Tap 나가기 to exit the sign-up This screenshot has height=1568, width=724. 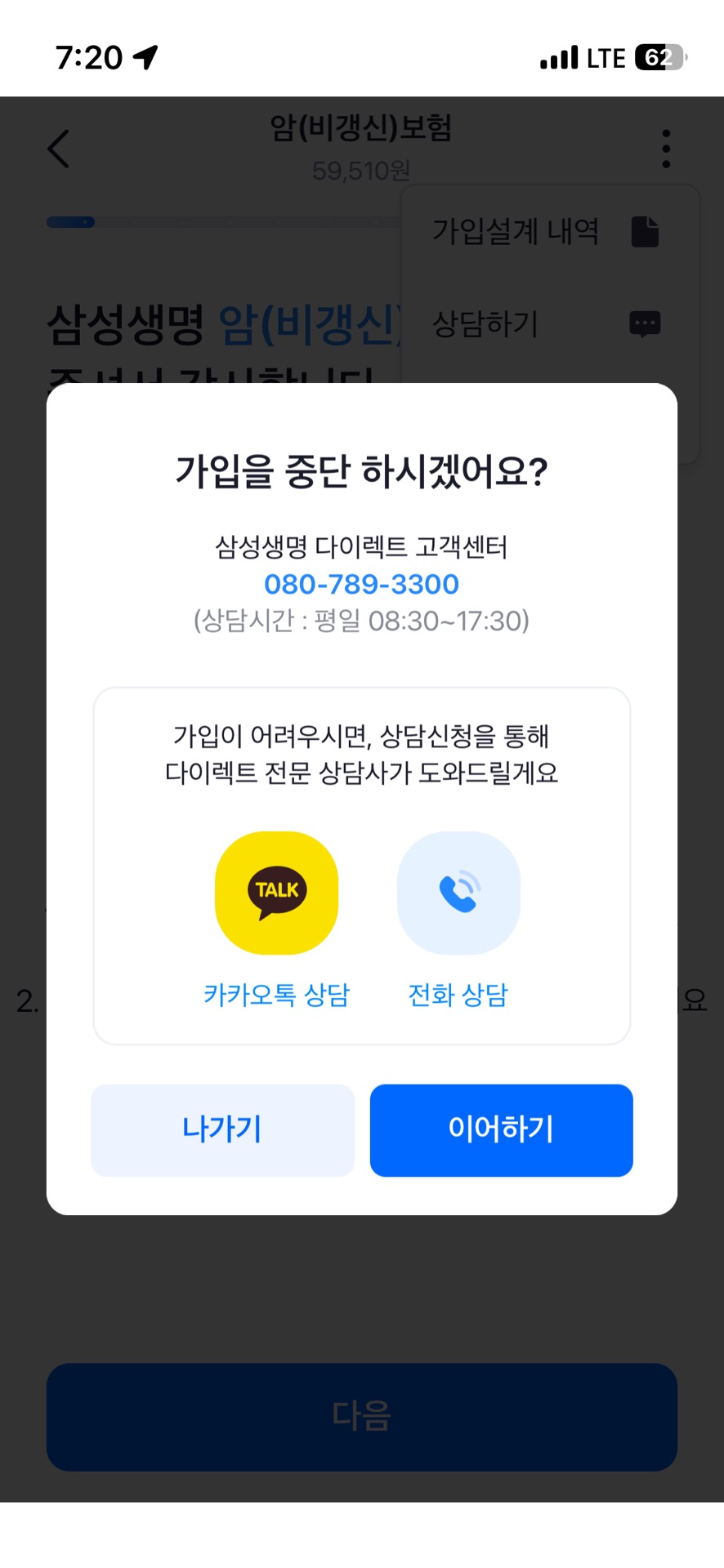[x=222, y=1130]
